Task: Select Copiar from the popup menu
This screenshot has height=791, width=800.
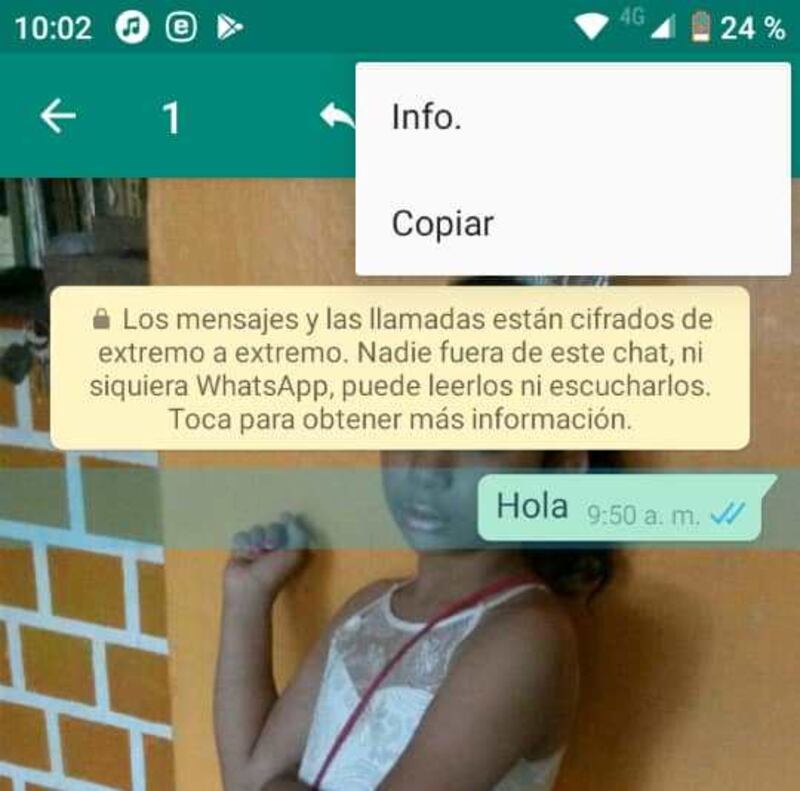Action: 443,223
